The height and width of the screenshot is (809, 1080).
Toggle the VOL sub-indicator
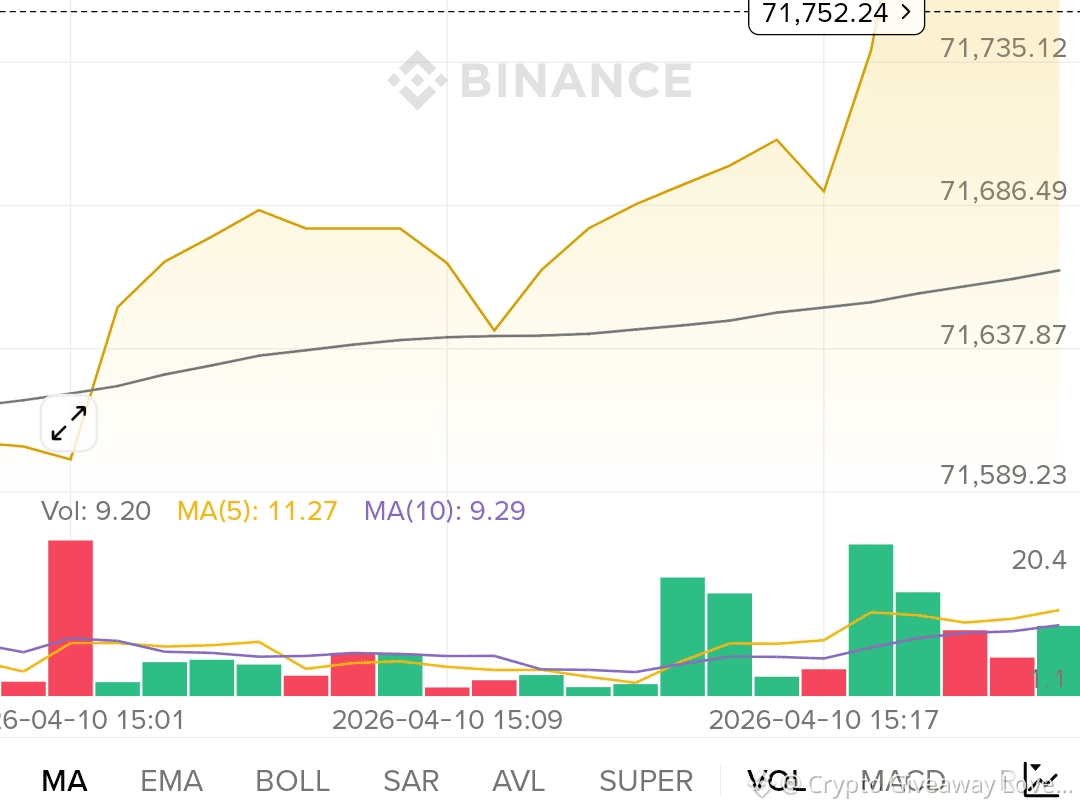coord(776,781)
